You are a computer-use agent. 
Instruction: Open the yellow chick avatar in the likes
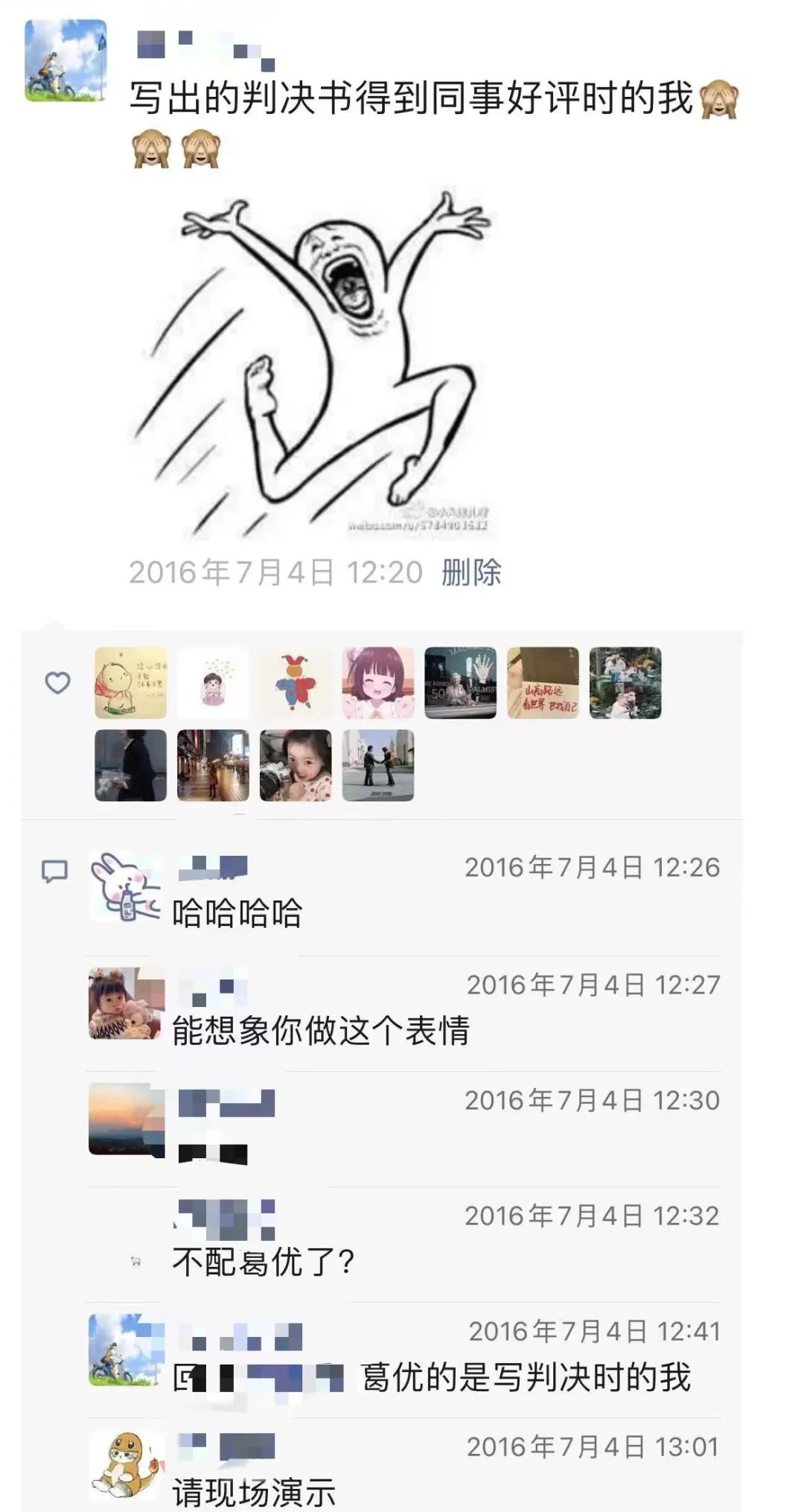(x=130, y=682)
